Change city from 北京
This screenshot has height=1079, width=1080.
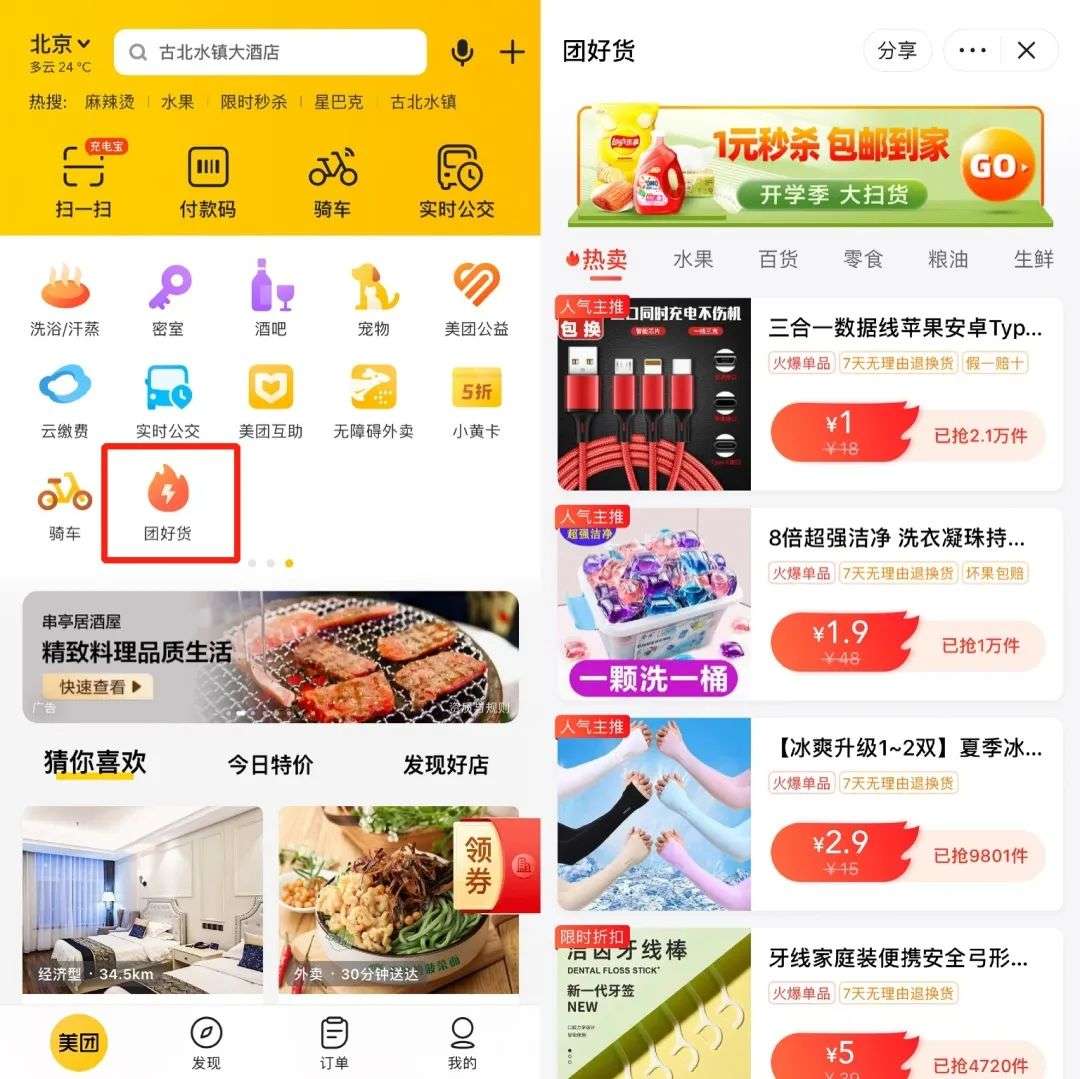60,44
